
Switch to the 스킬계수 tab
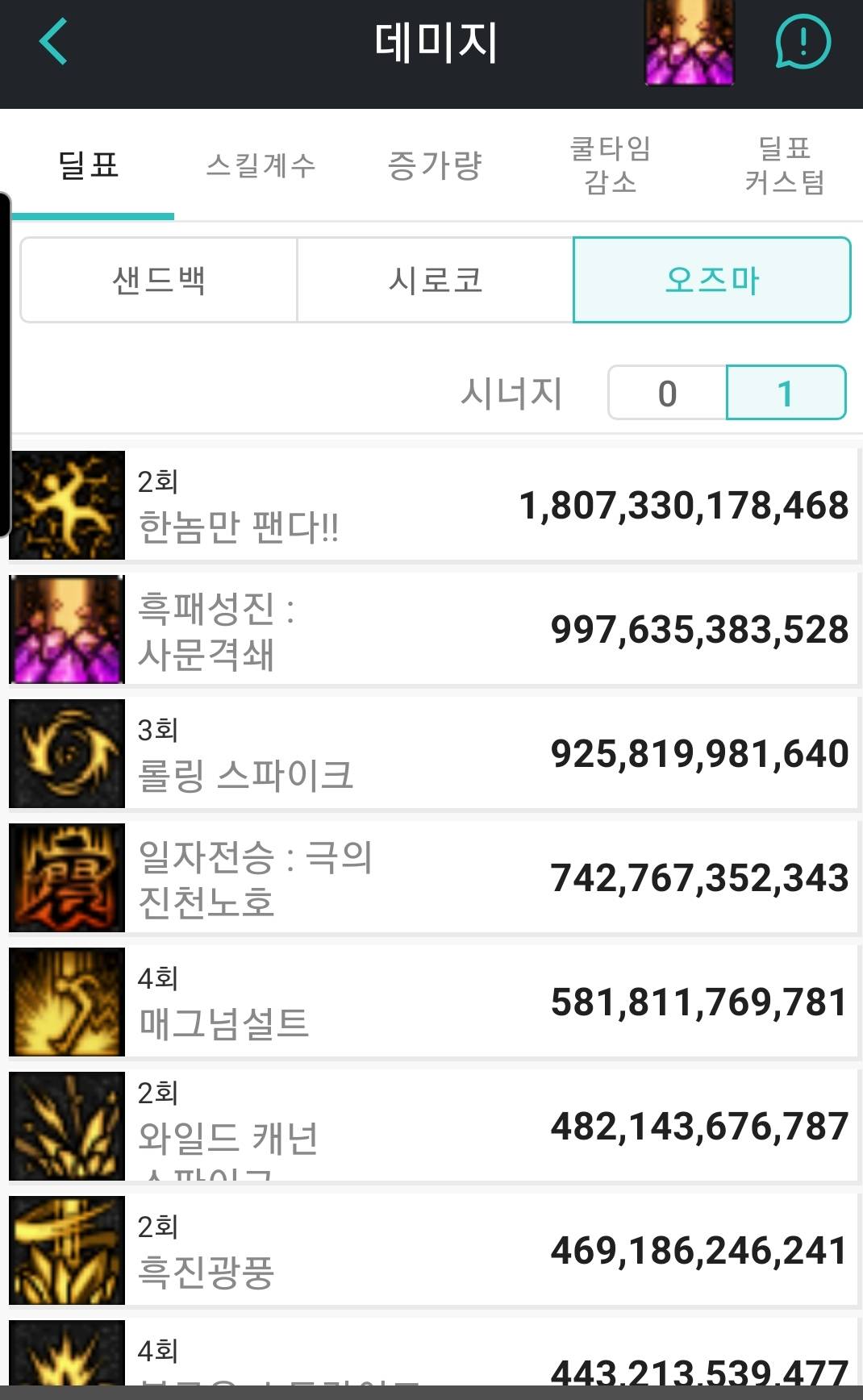click(261, 165)
